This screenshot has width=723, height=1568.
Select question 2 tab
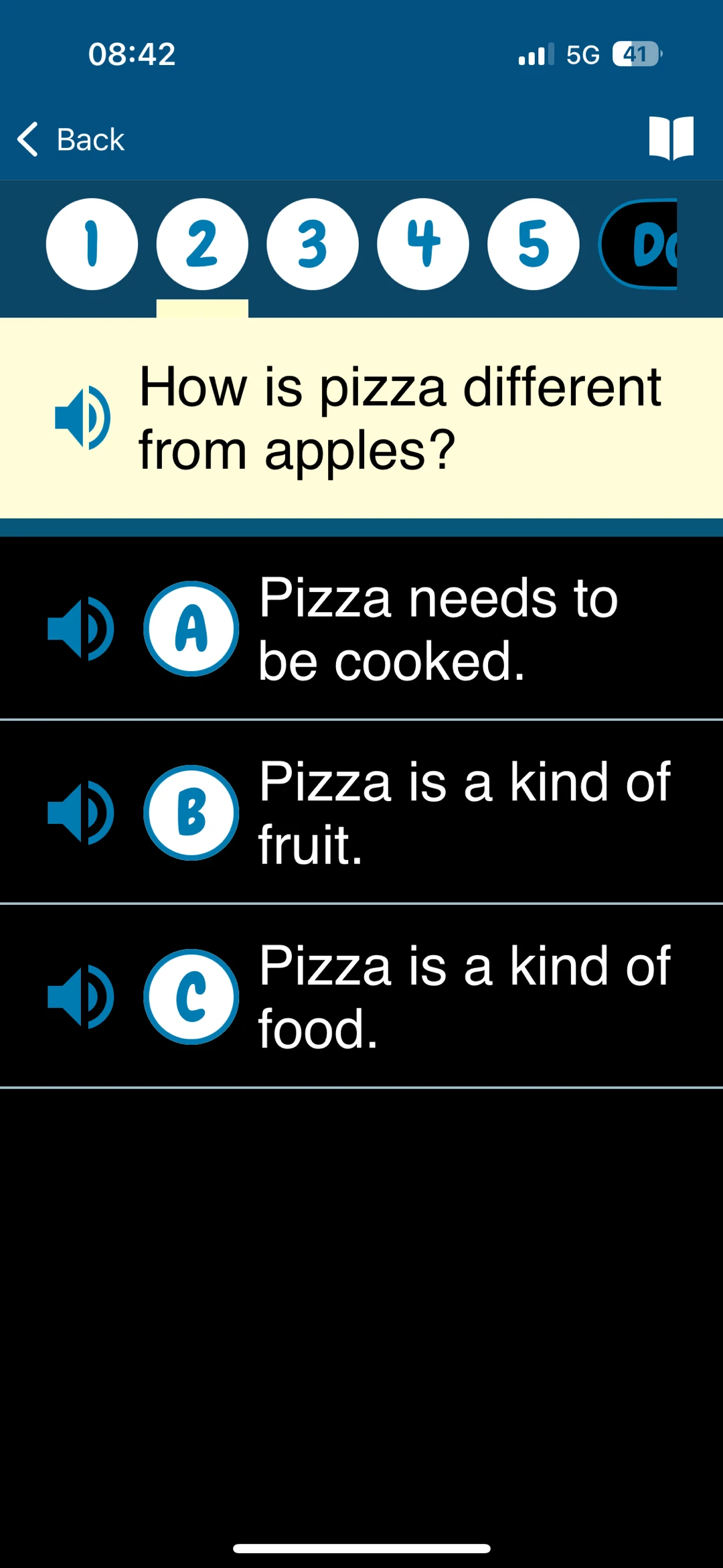pyautogui.click(x=202, y=244)
